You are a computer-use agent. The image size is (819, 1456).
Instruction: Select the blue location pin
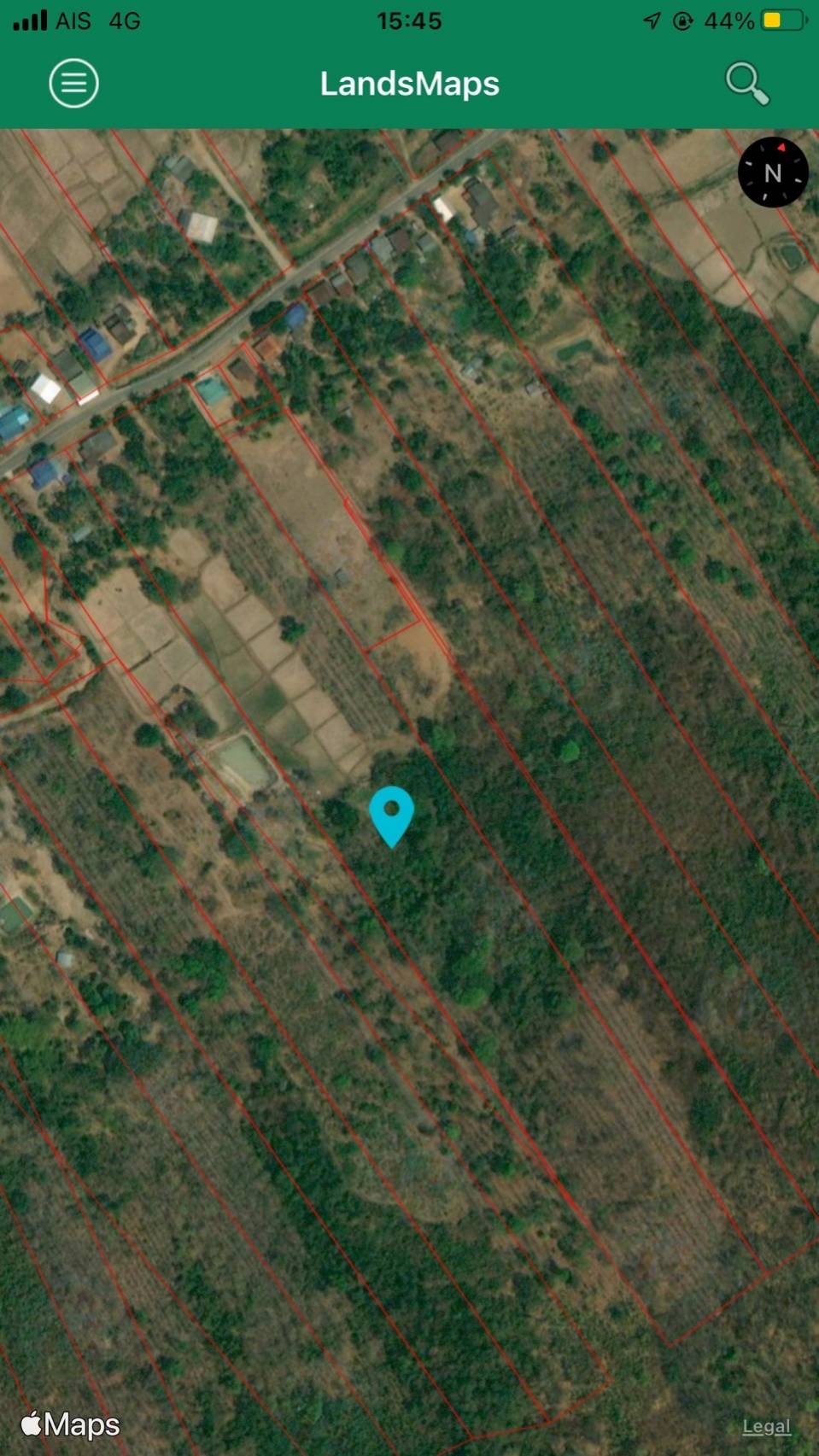392,816
